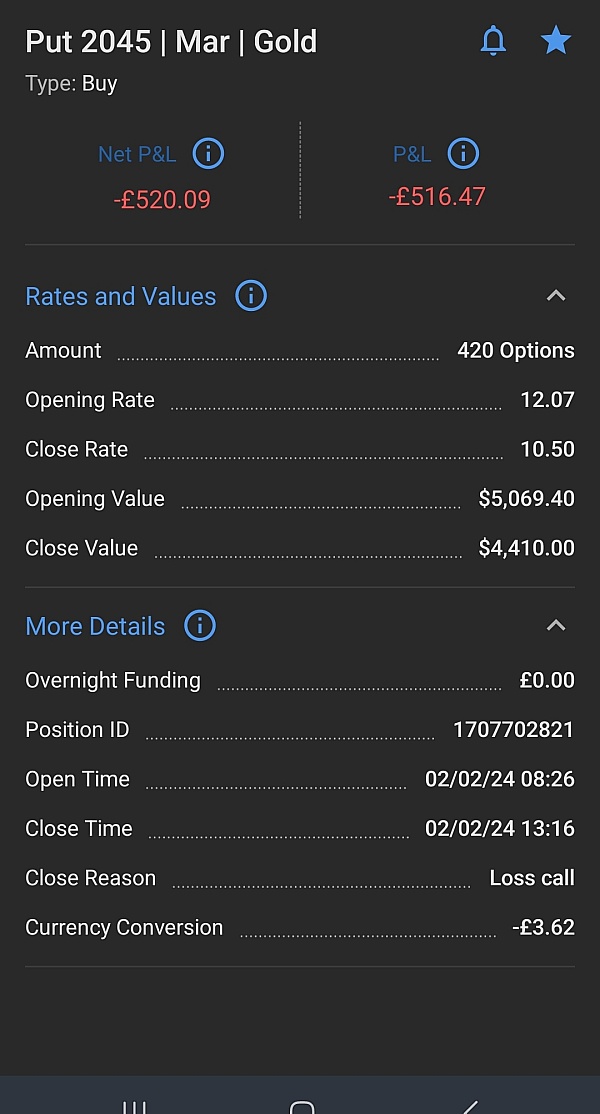Toggle the favorite star for this option

[x=556, y=40]
